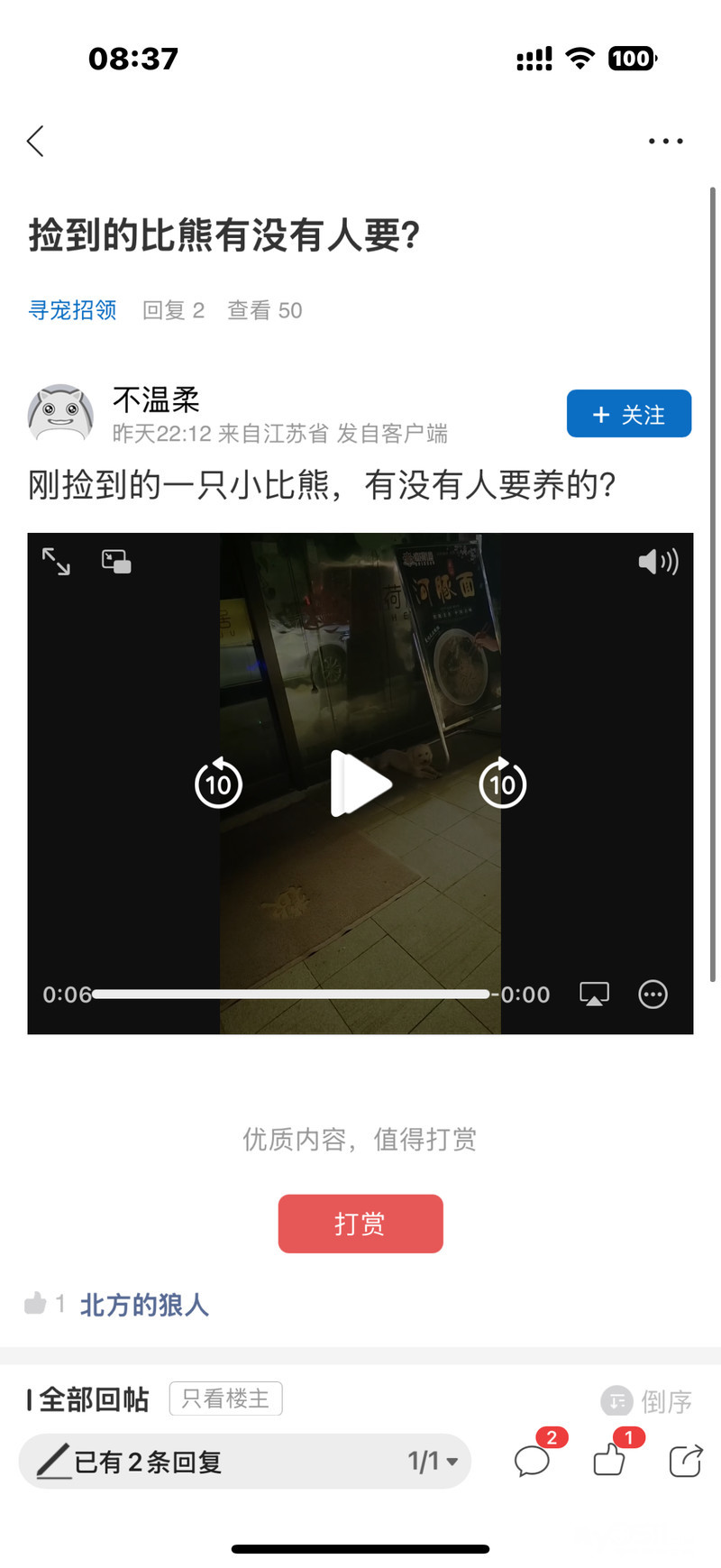Go back using the top-left arrow
The image size is (721, 1568).
coord(36,142)
